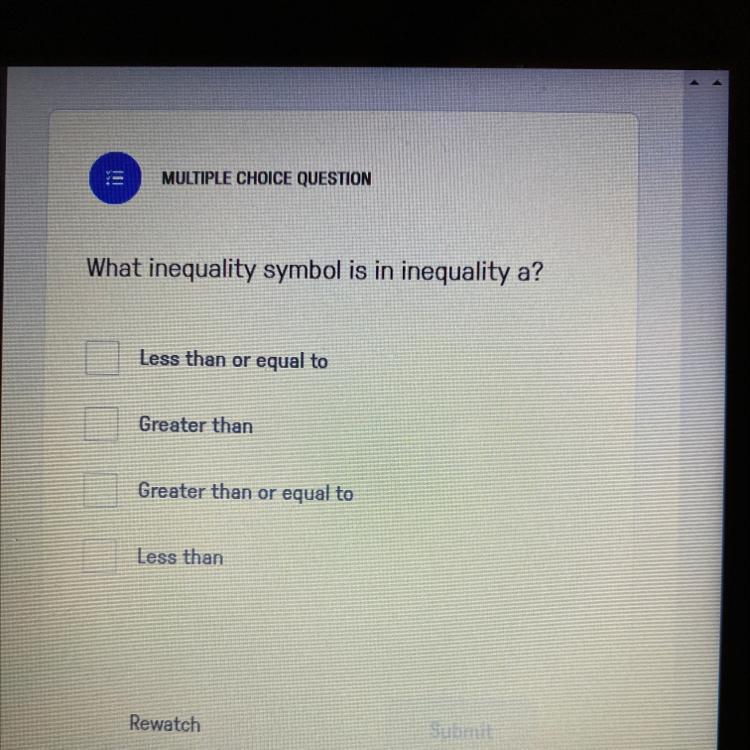Mark the 'Less than' checkbox

(x=99, y=555)
